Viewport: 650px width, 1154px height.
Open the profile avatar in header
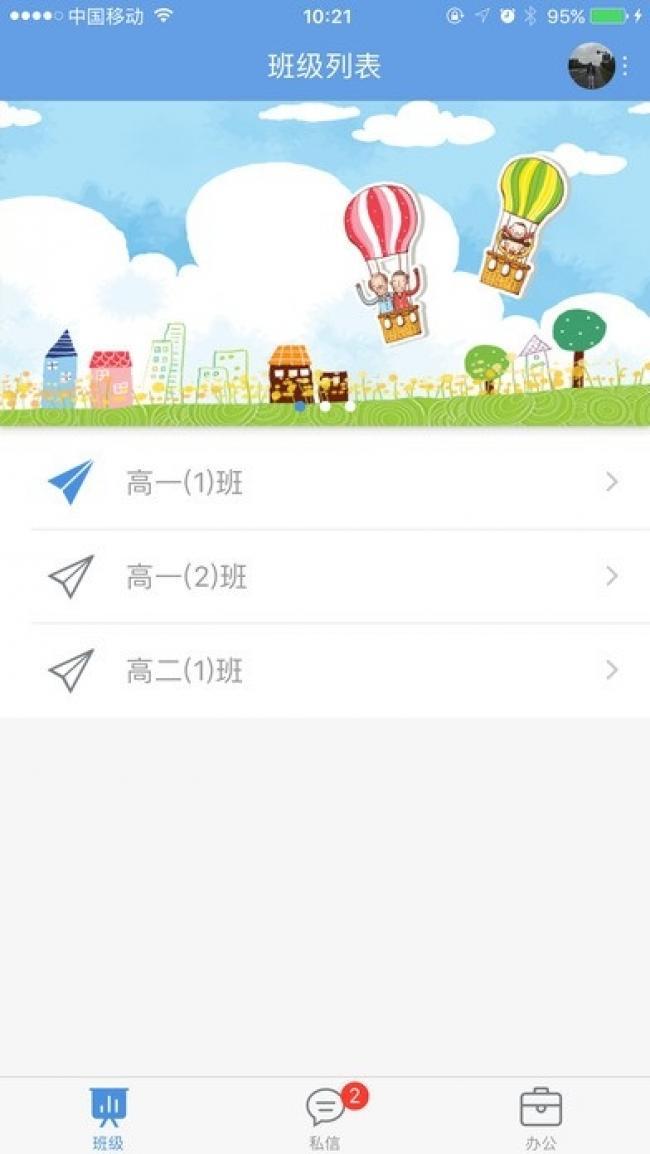[591, 66]
